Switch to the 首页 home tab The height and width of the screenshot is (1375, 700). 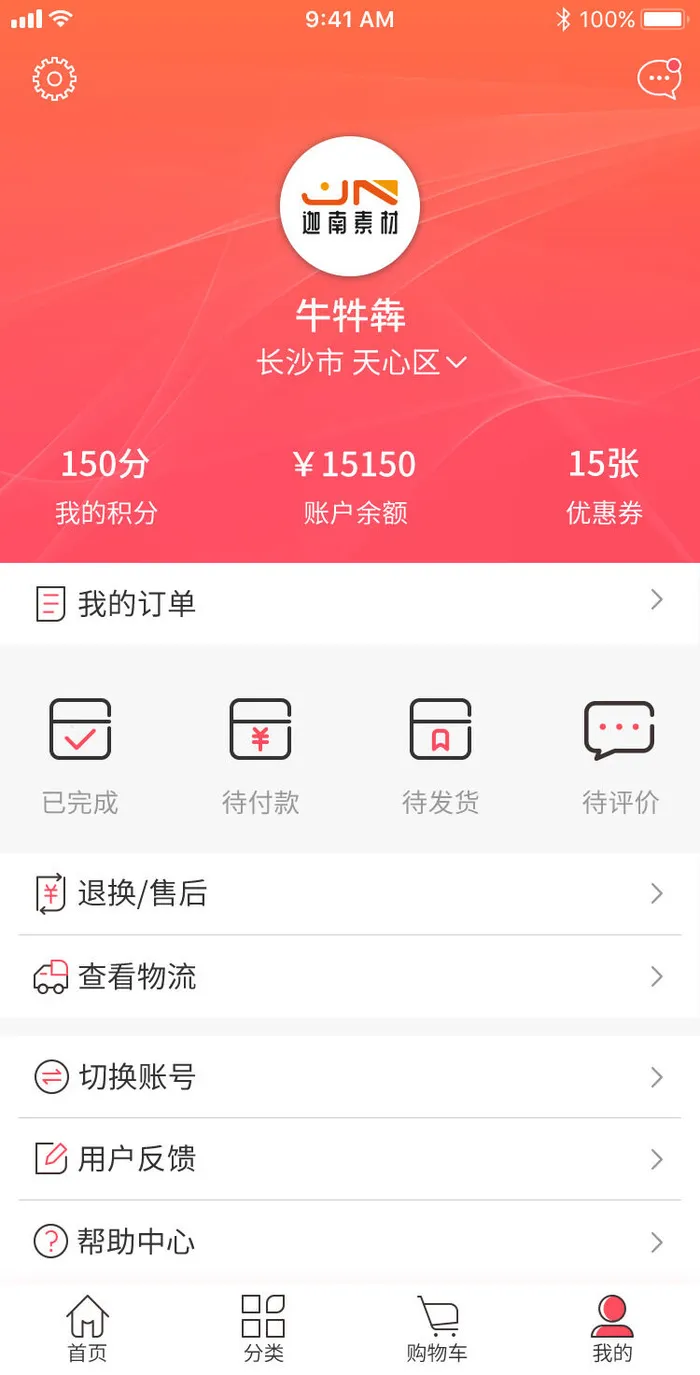click(87, 1330)
